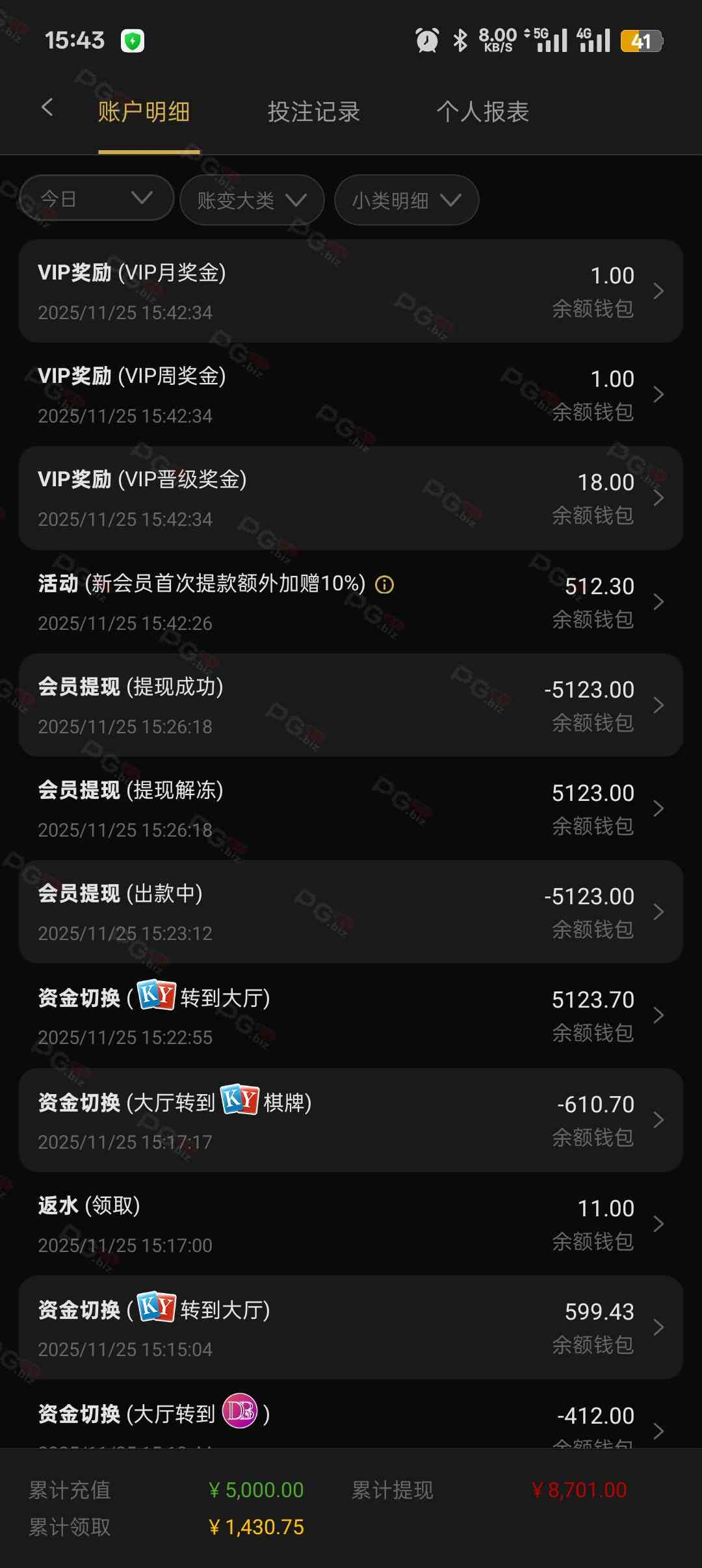
Task: Select the 账户明细 tab
Action: click(144, 112)
